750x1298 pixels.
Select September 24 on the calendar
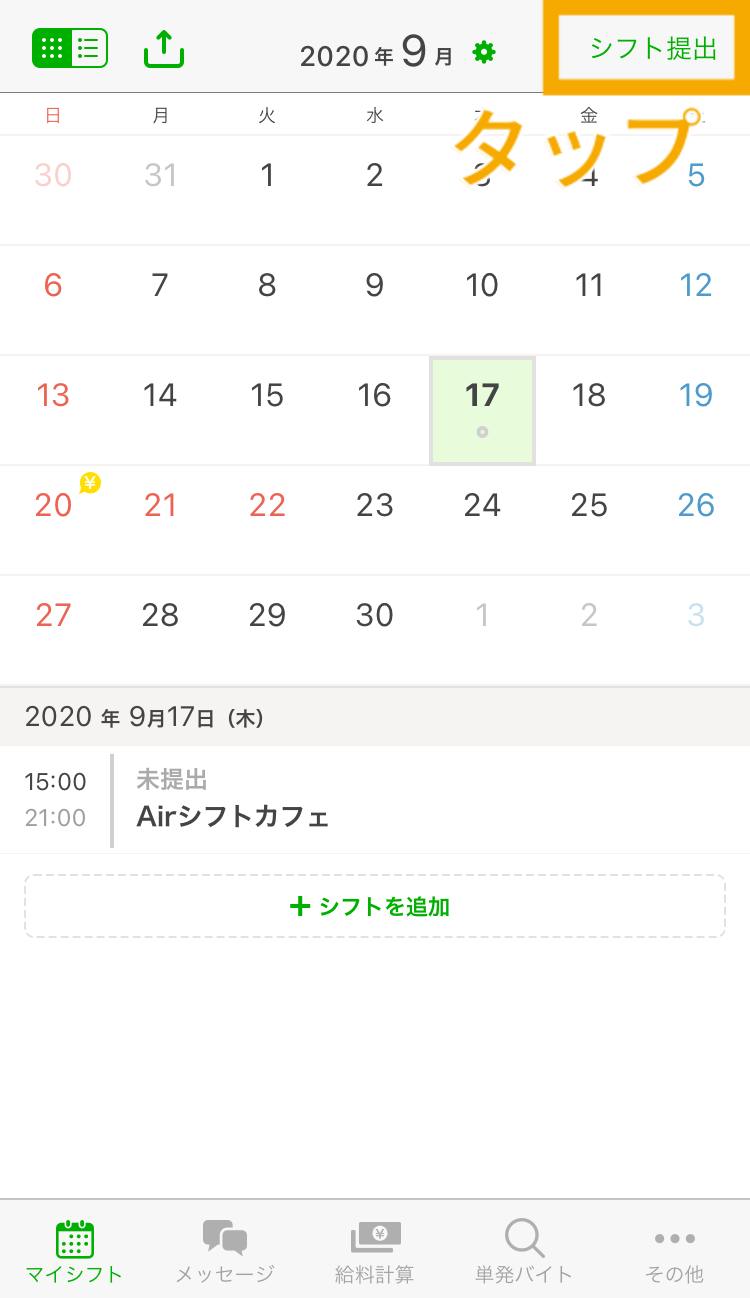coord(482,505)
